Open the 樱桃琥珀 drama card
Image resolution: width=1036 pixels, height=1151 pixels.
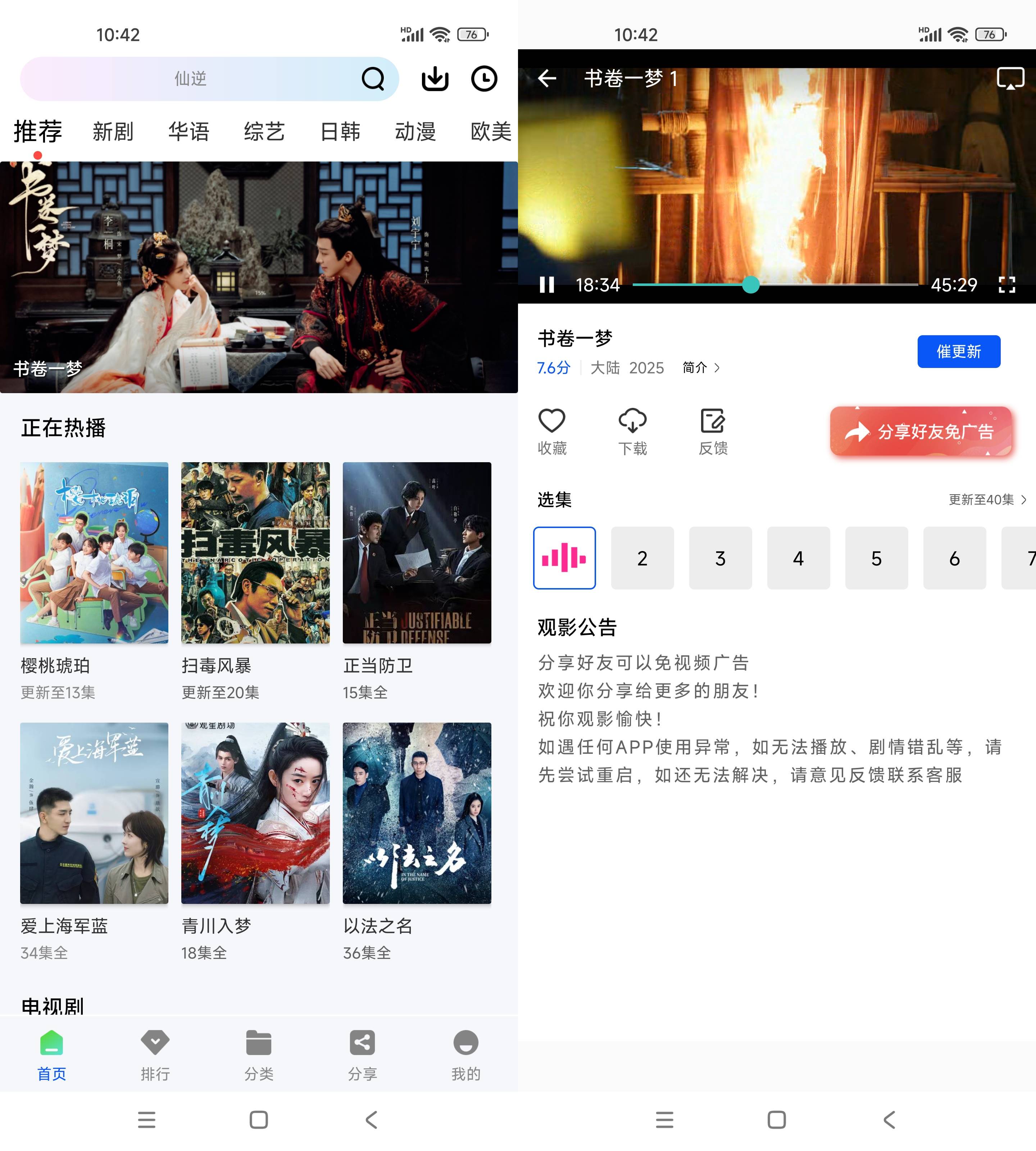point(94,553)
